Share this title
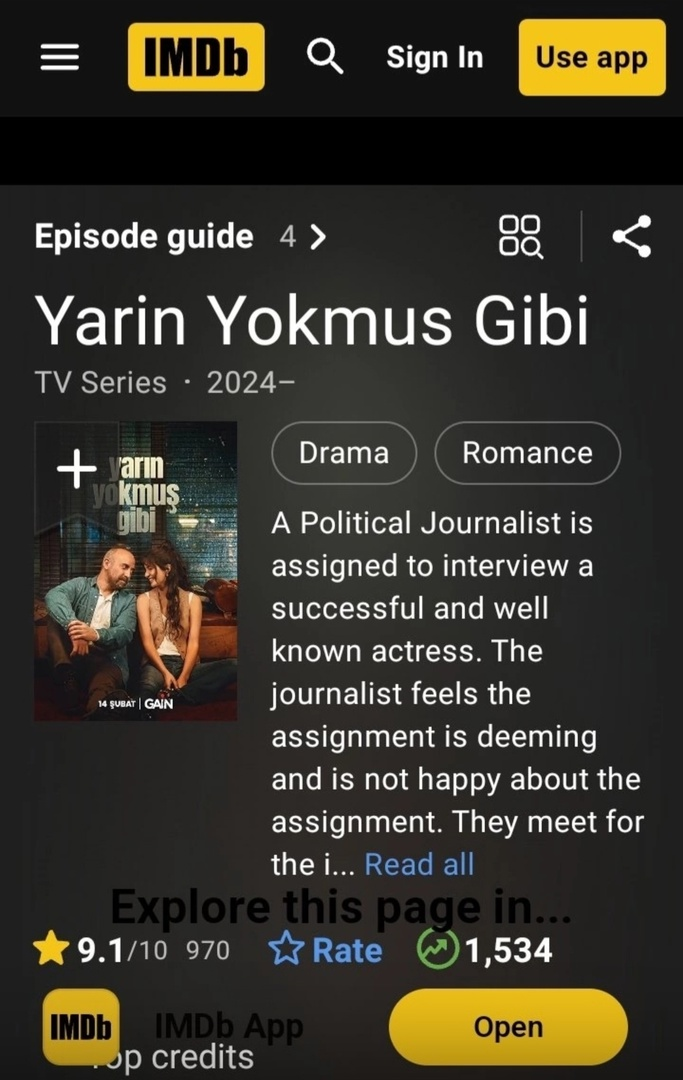 (631, 237)
